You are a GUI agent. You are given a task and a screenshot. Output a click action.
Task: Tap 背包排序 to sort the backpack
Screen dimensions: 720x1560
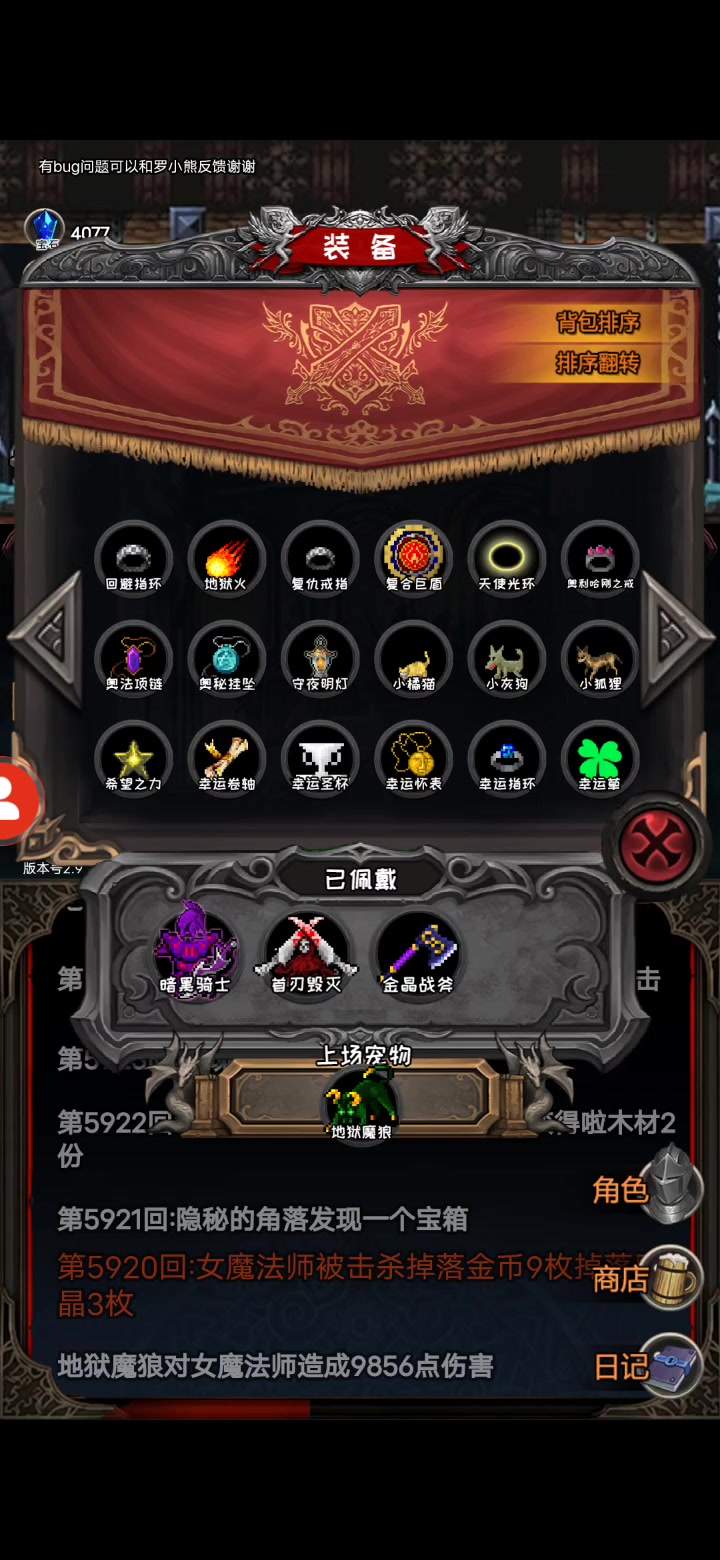coord(597,322)
